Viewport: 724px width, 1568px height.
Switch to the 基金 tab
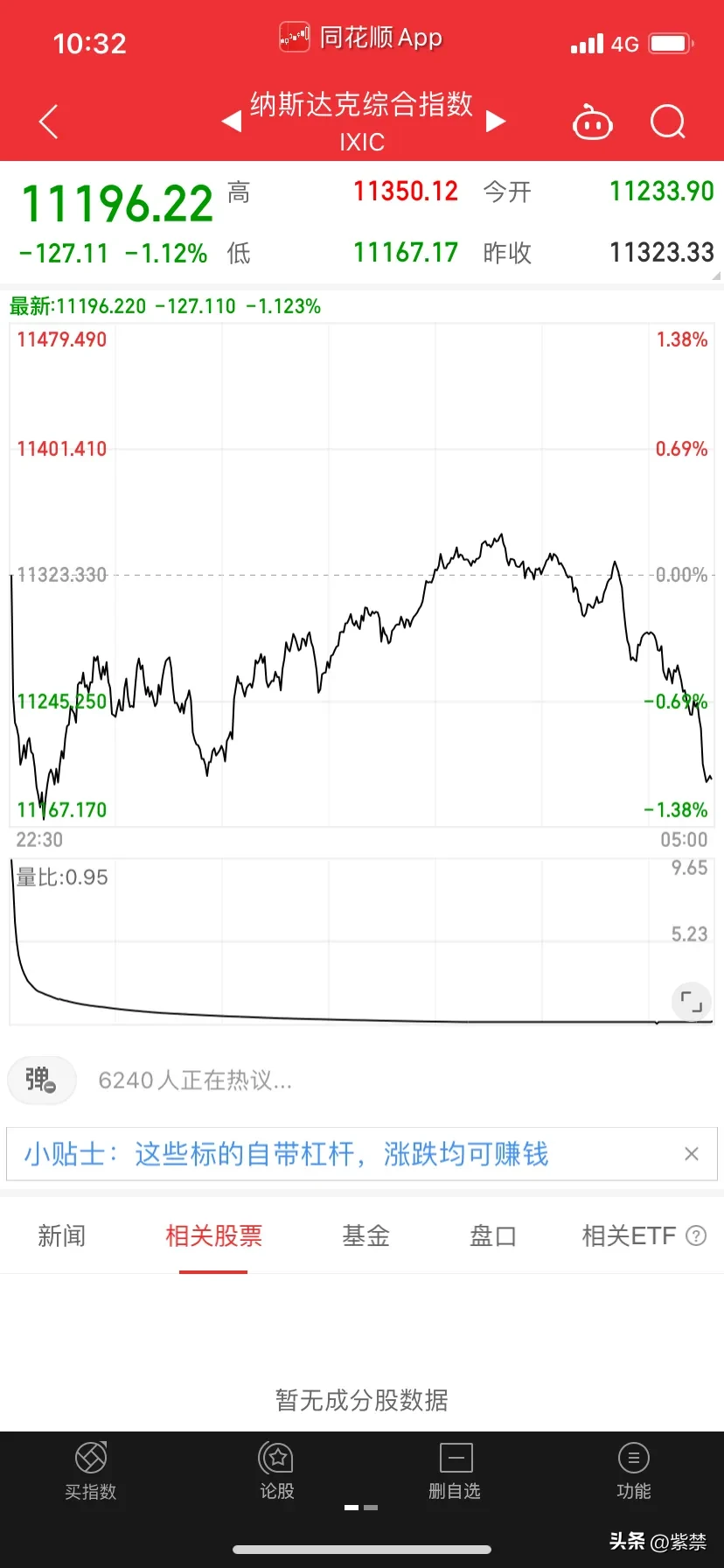(365, 1235)
